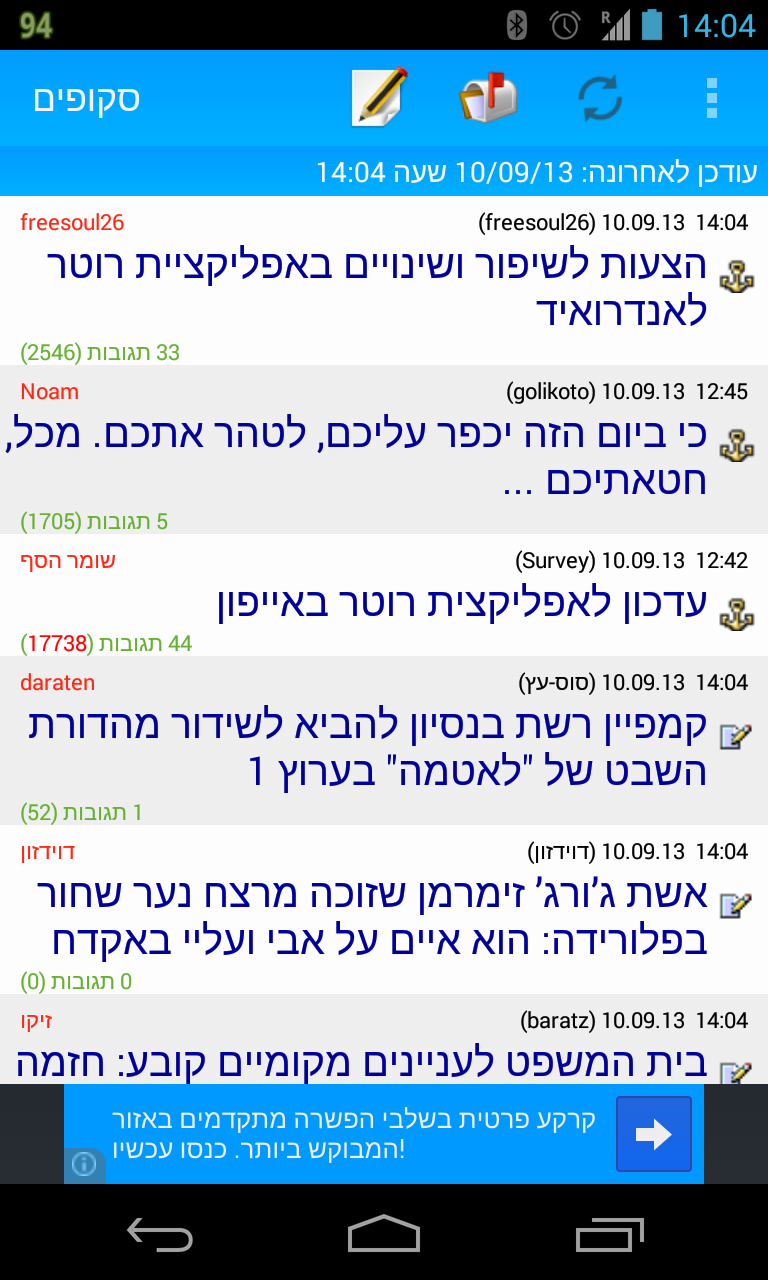The image size is (768, 1280).
Task: Open the thread posted by golikoto
Action: point(384,450)
